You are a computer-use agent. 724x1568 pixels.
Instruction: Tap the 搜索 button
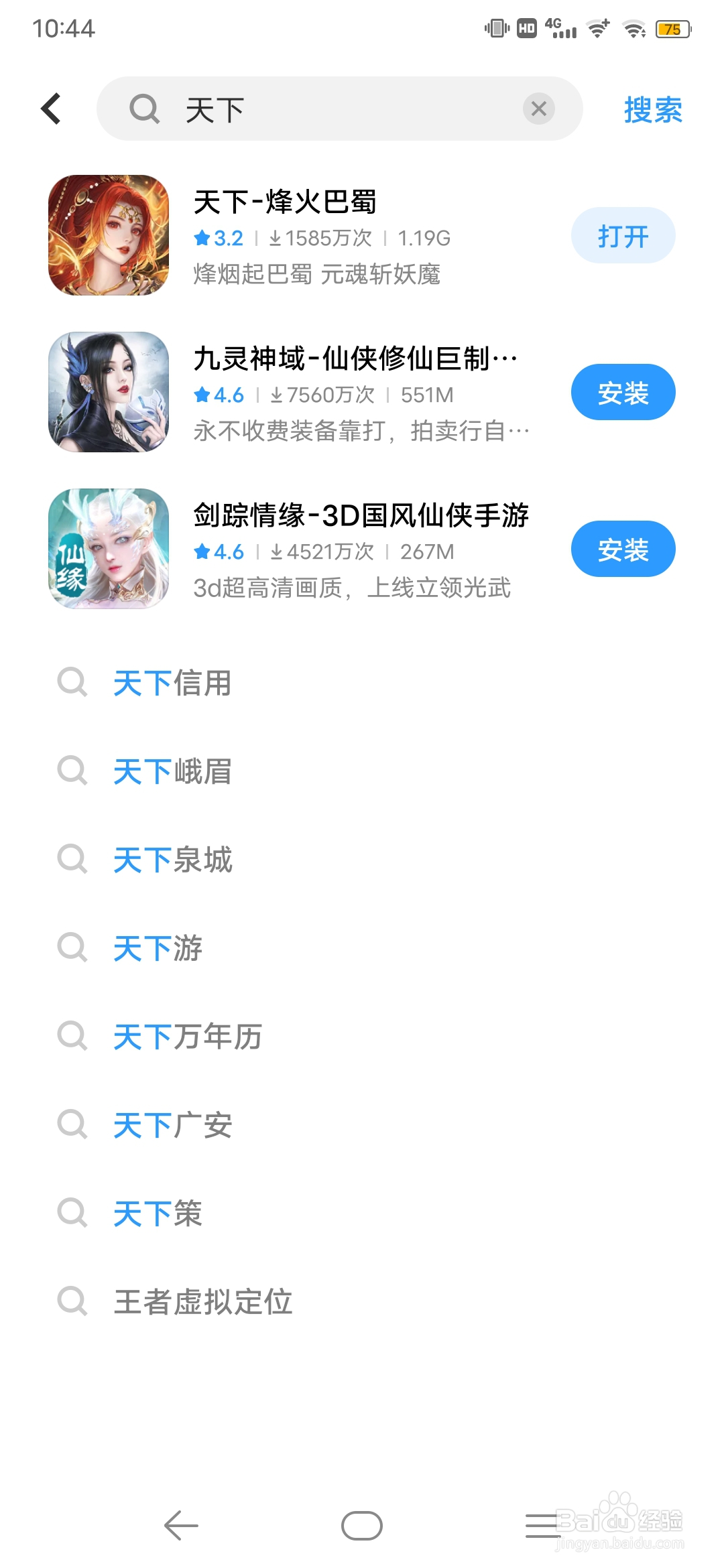click(x=652, y=110)
